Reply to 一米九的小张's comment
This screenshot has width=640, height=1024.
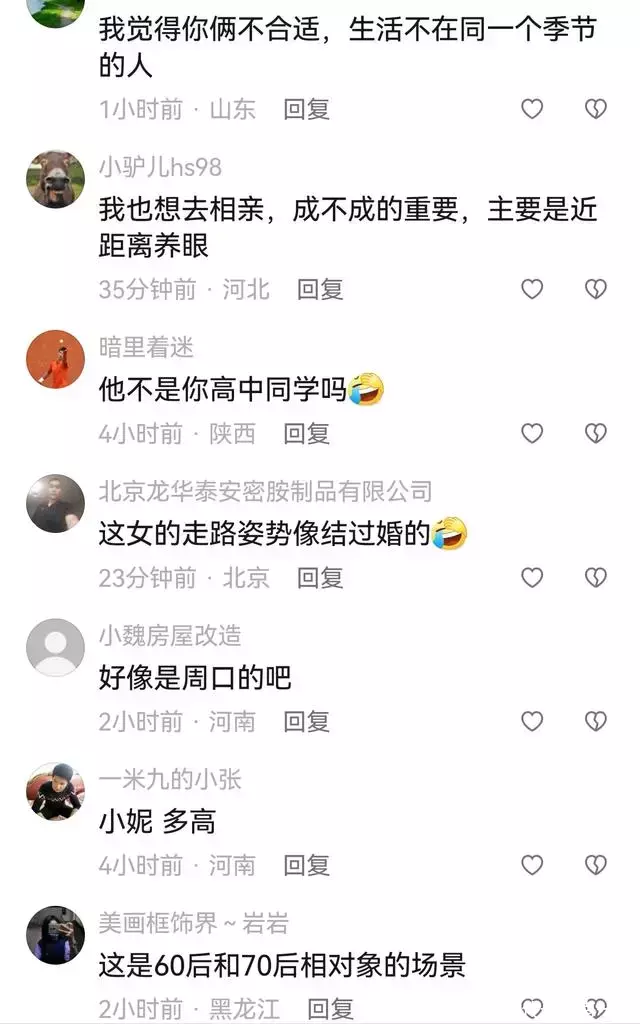pos(306,865)
